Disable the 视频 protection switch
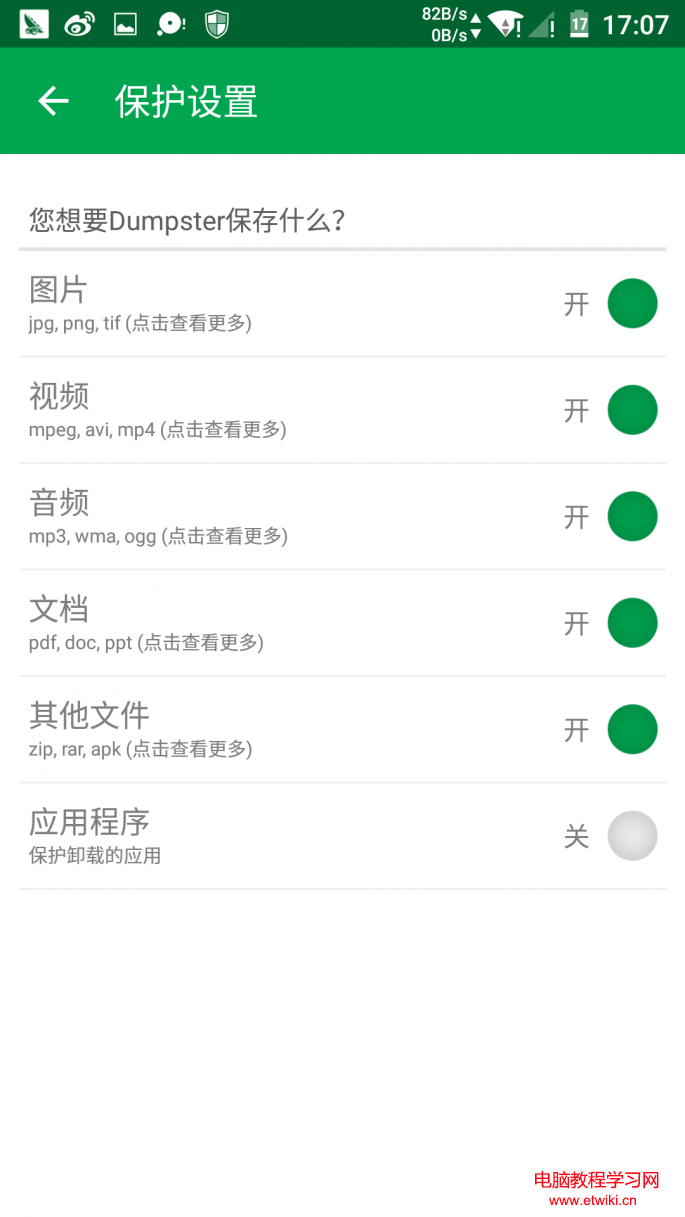Viewport: 685px width, 1217px height. pos(632,410)
